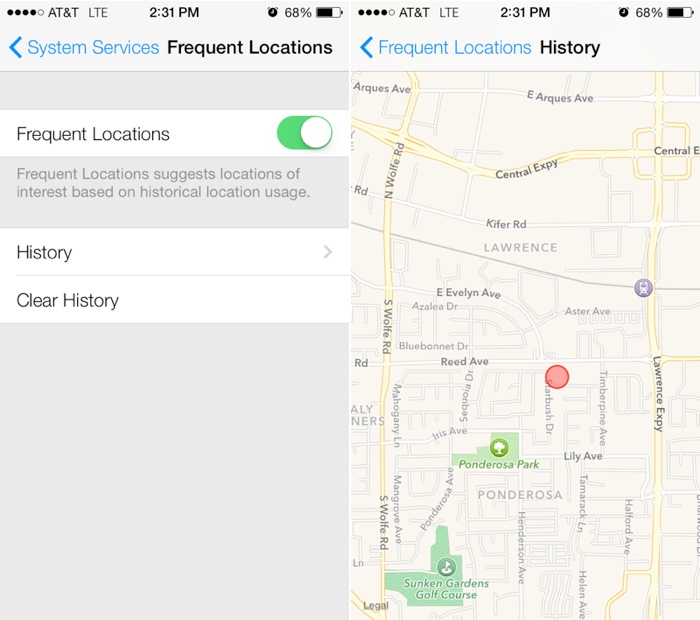700x620 pixels.
Task: Tap Clear History
Action: 68,300
